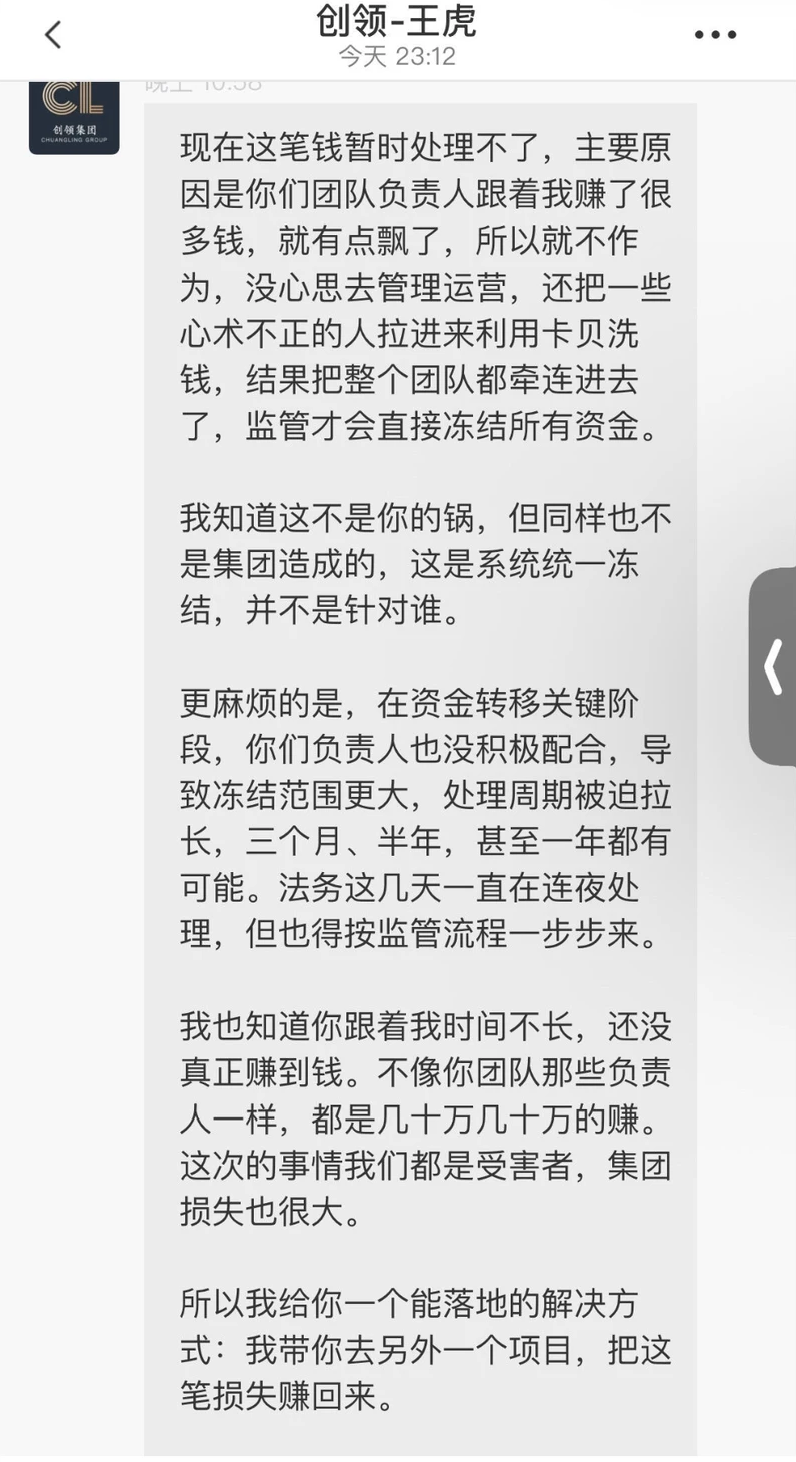Open the three-dot more options menu
Screen dimensions: 796x1462
tap(715, 35)
